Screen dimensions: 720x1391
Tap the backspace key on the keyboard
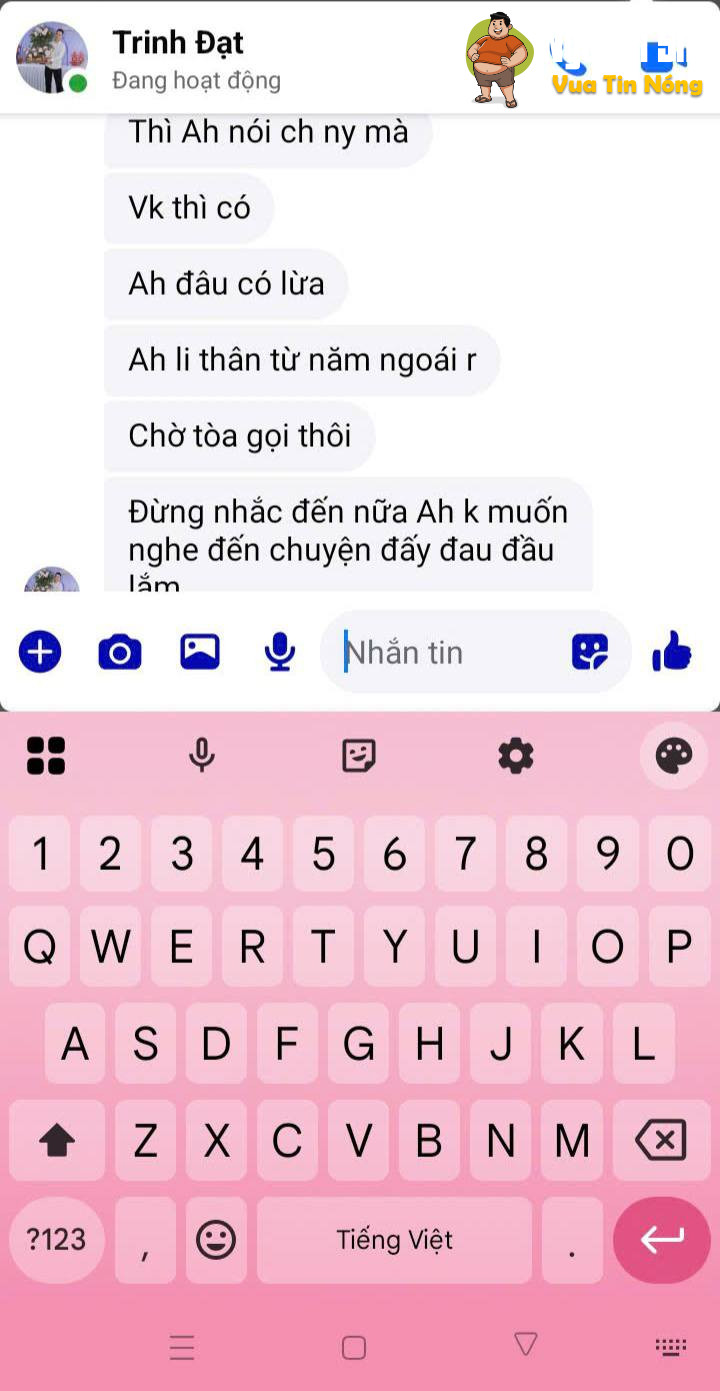point(661,1140)
